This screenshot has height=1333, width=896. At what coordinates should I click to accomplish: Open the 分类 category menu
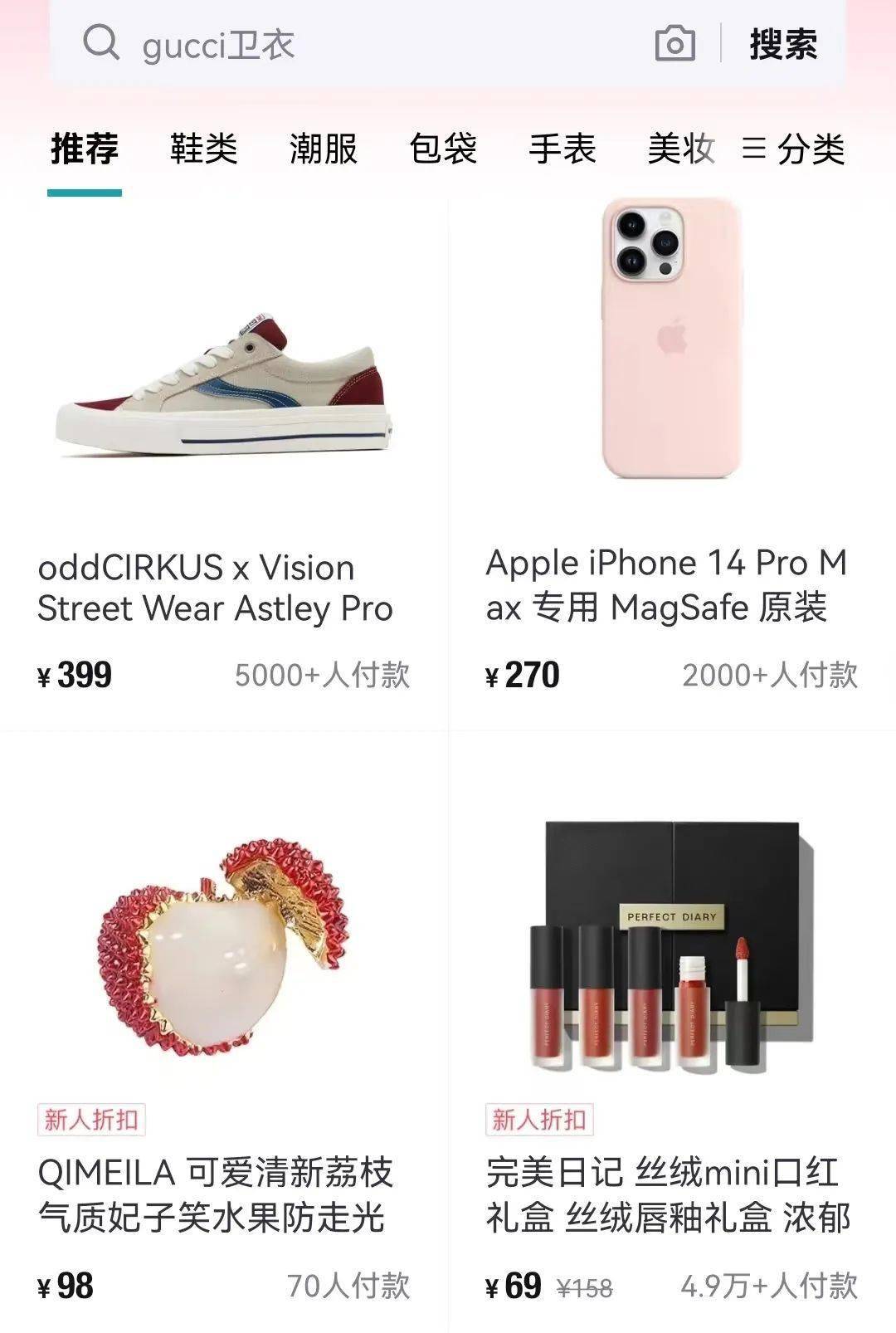tap(793, 149)
